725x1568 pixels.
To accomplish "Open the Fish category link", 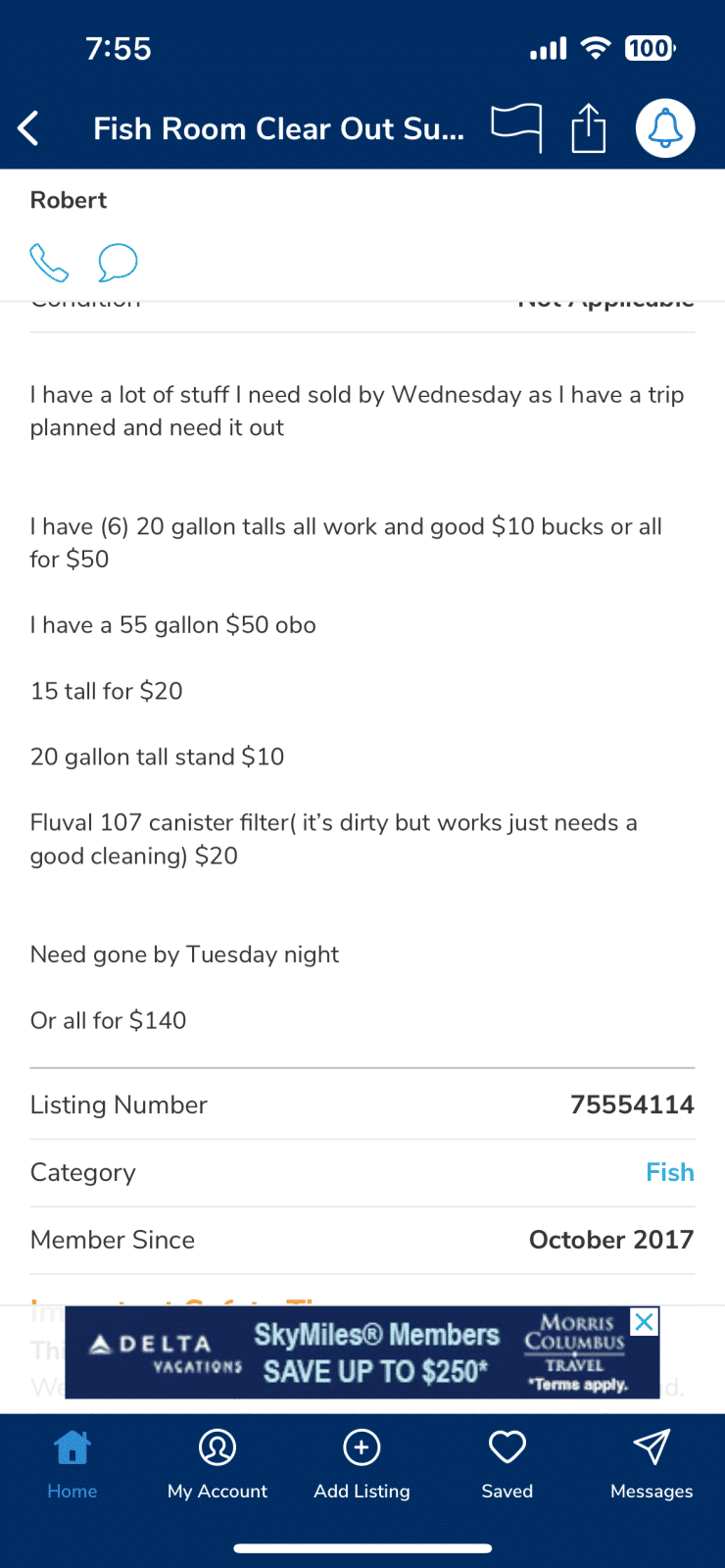I will pos(669,1172).
